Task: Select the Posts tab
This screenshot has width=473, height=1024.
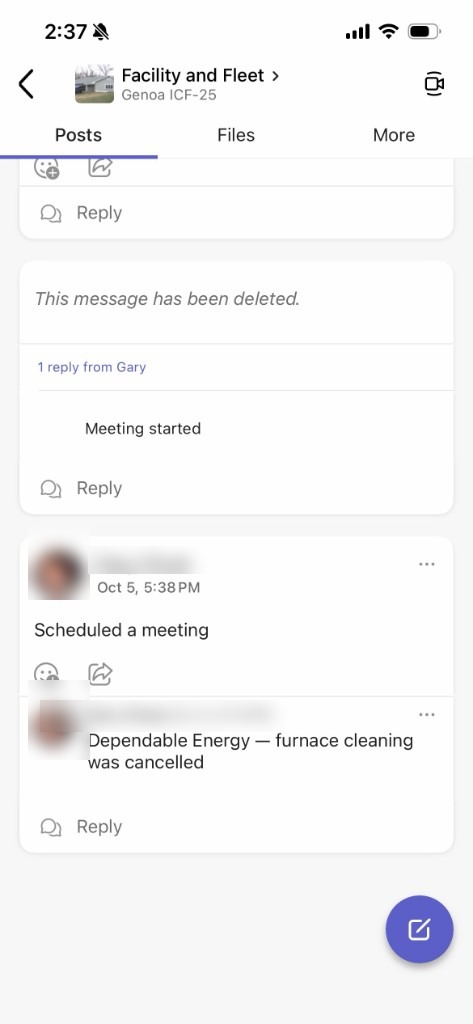Action: (x=78, y=135)
